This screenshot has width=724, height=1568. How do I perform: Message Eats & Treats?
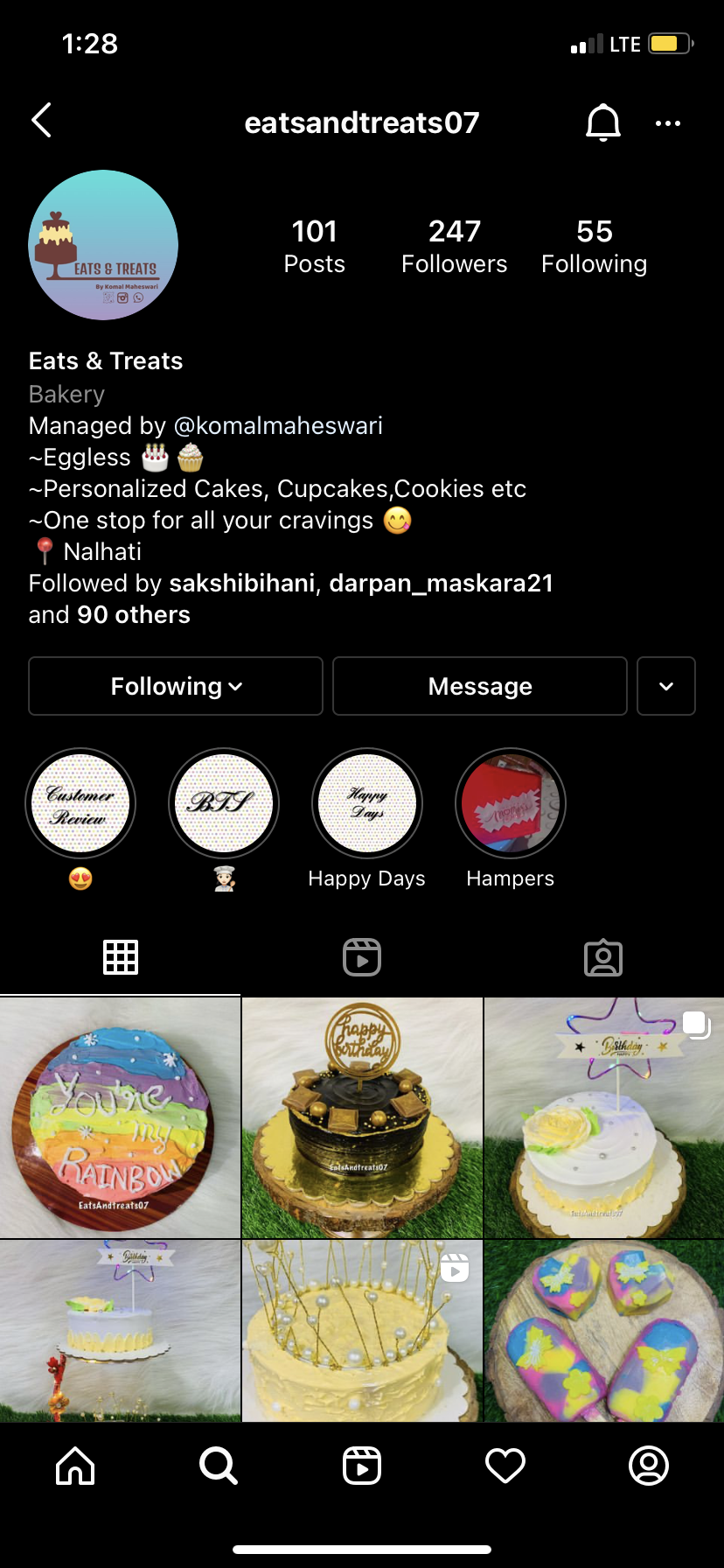(480, 686)
